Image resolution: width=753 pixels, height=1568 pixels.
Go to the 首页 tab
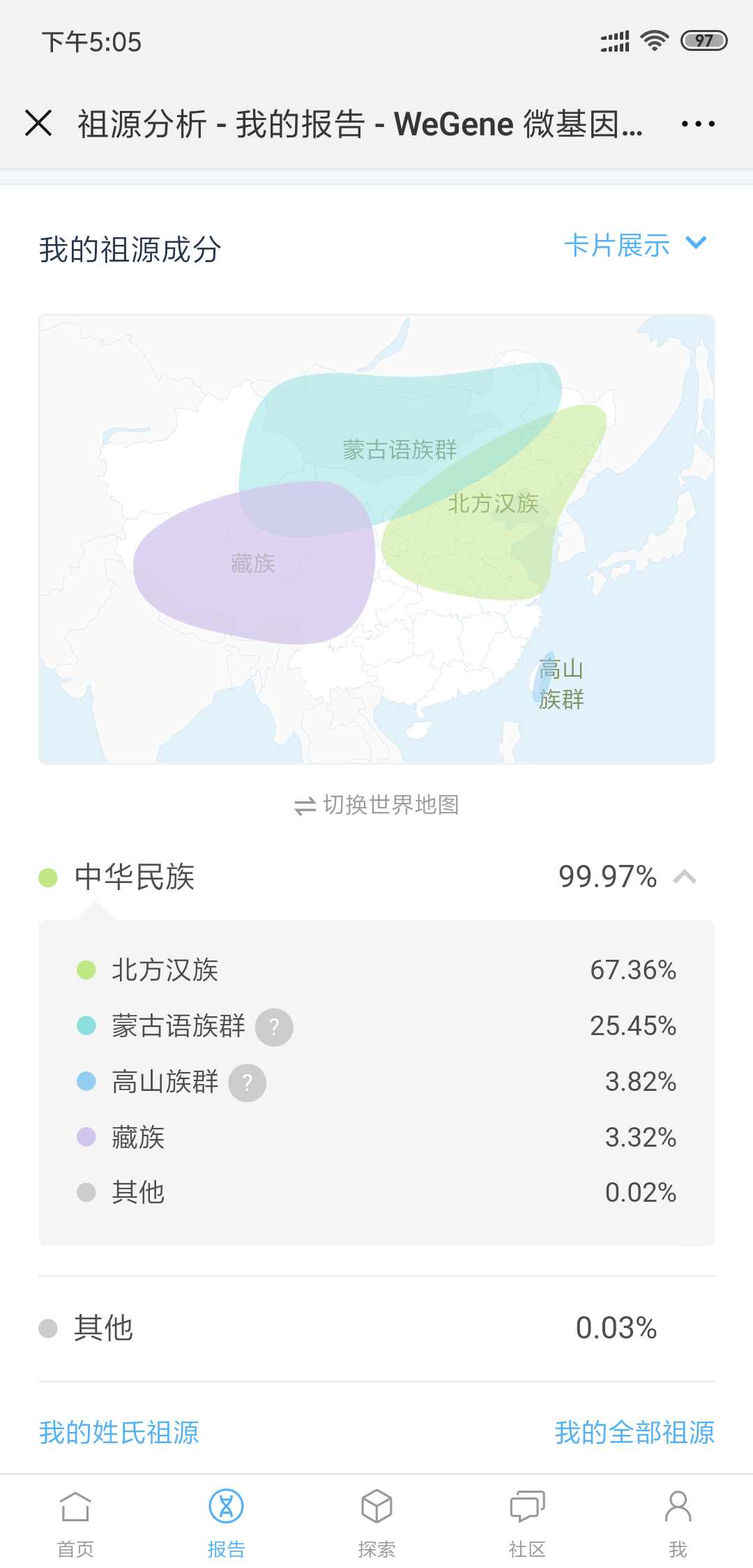(75, 1523)
